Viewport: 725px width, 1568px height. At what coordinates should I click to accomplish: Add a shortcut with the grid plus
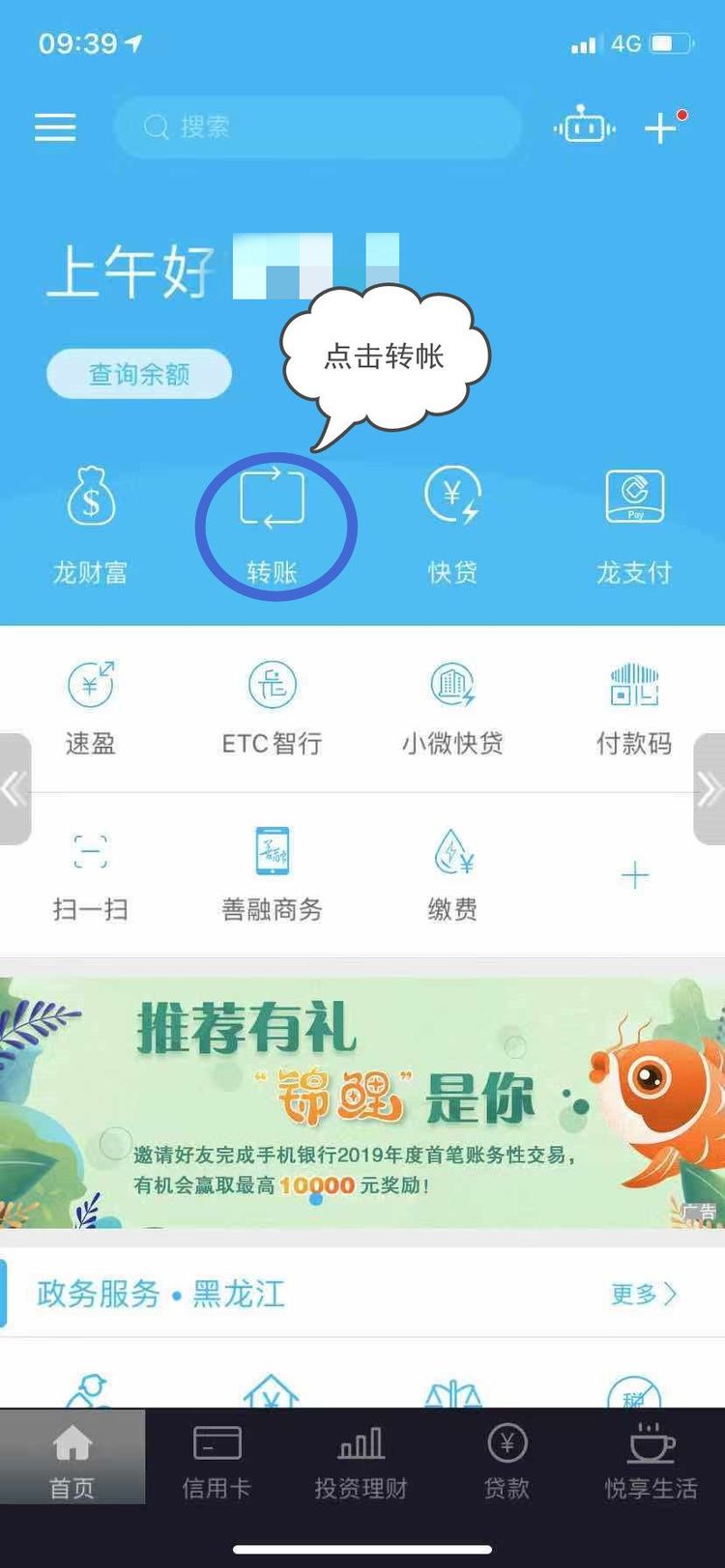pos(634,875)
